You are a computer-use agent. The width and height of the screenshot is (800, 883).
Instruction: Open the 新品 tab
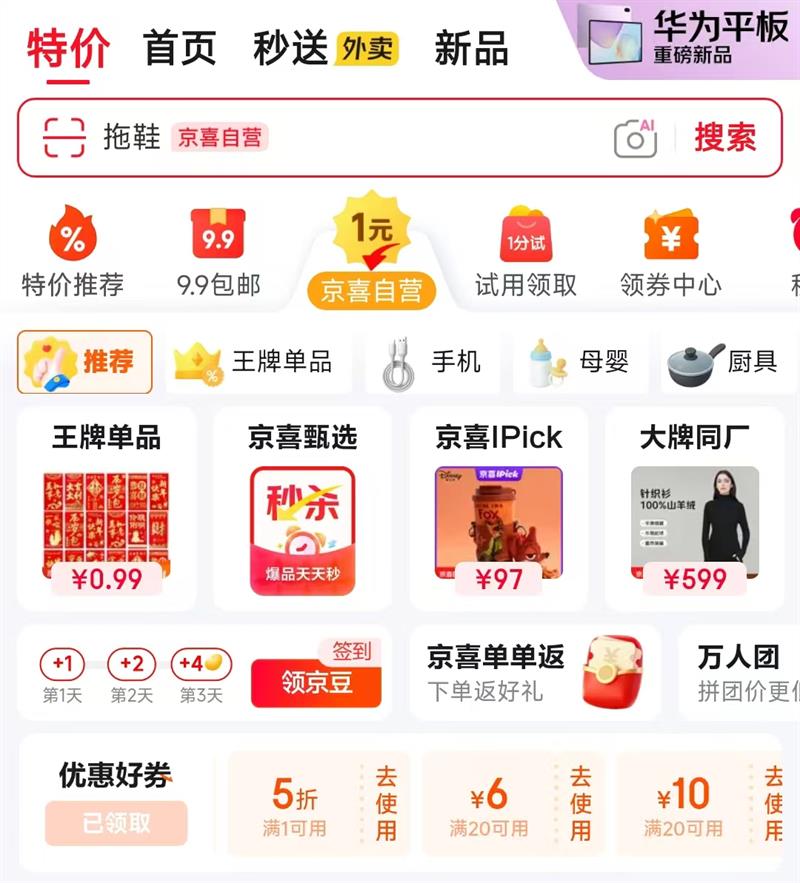point(470,49)
